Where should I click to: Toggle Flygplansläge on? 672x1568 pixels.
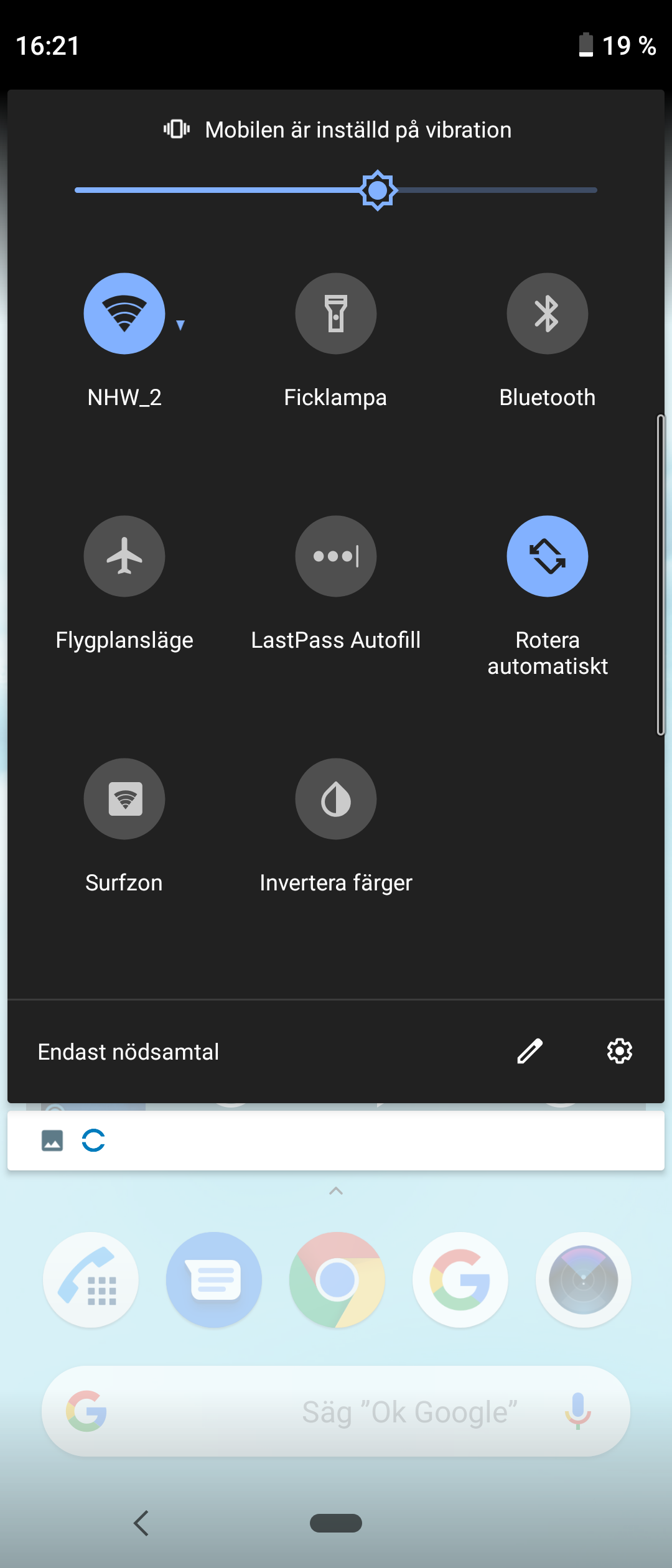coord(124,556)
